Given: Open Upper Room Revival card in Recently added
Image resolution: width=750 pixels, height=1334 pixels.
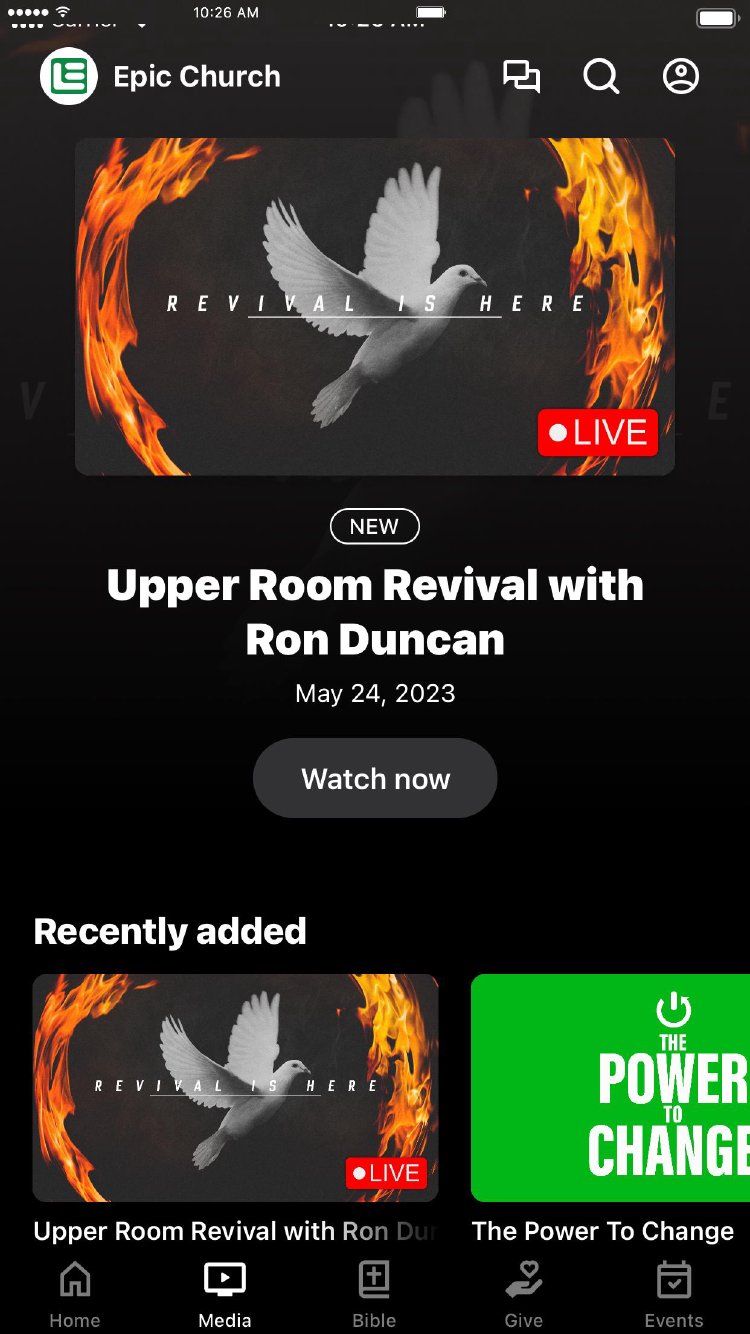Looking at the screenshot, I should (x=236, y=1088).
